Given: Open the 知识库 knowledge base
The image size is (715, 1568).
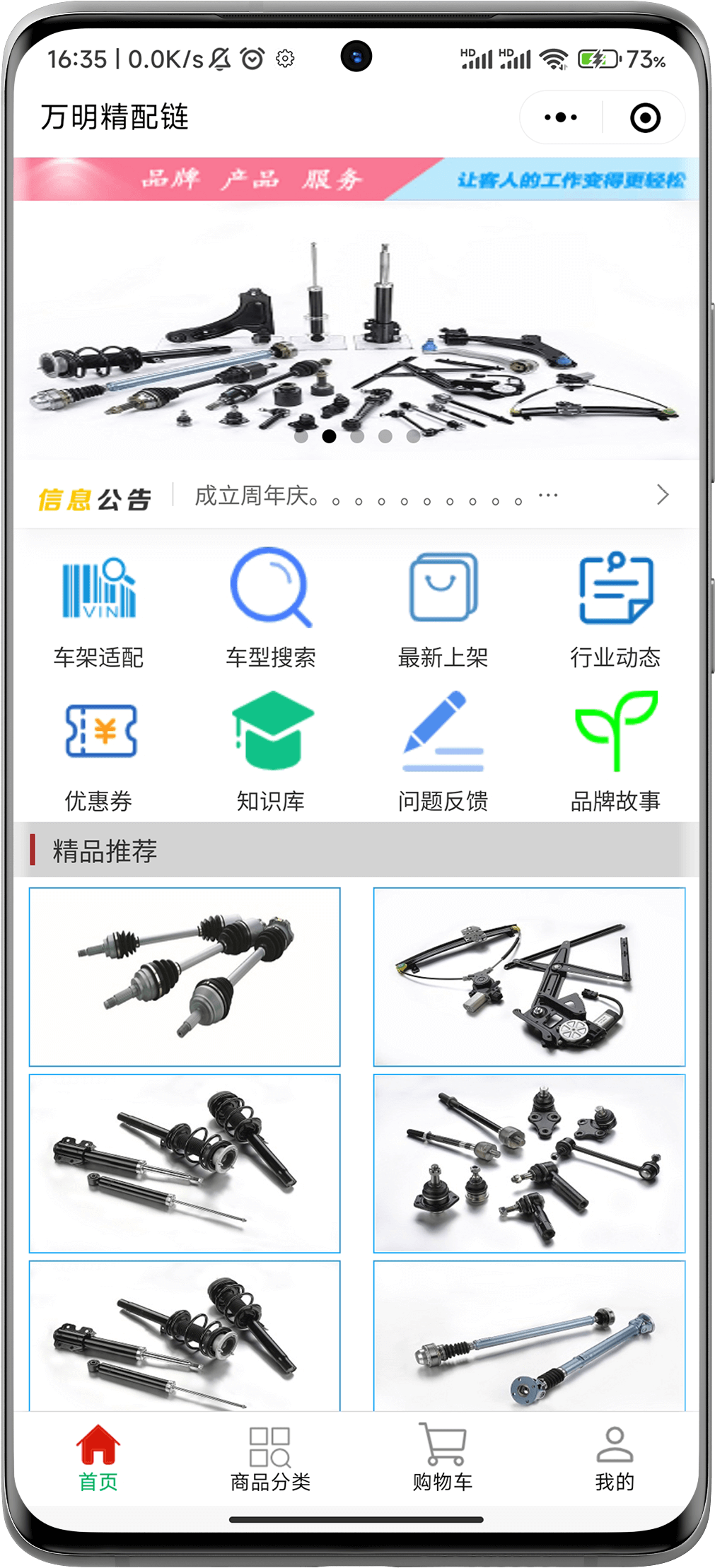Looking at the screenshot, I should (271, 753).
